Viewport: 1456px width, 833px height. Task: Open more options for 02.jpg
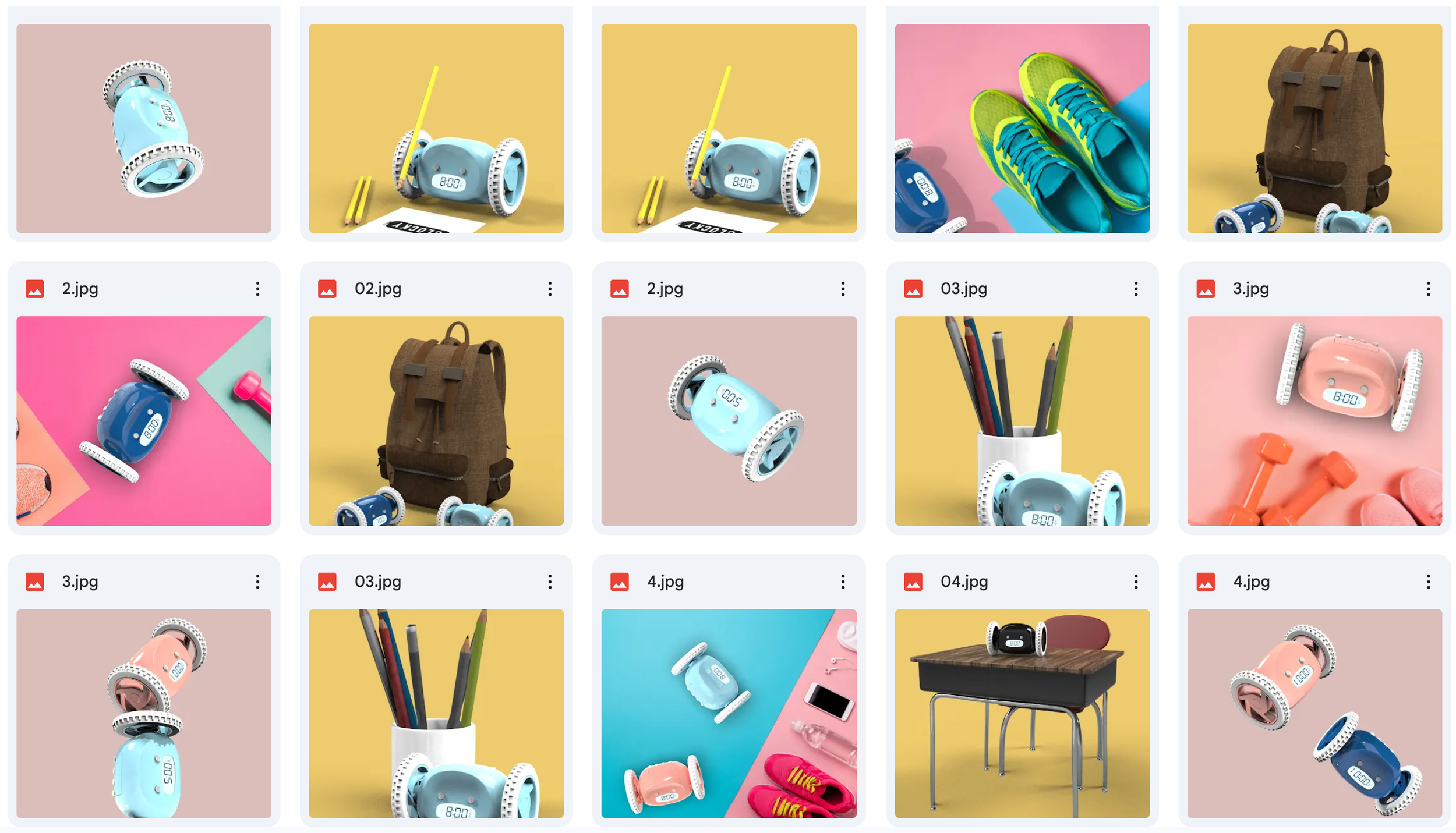point(549,289)
